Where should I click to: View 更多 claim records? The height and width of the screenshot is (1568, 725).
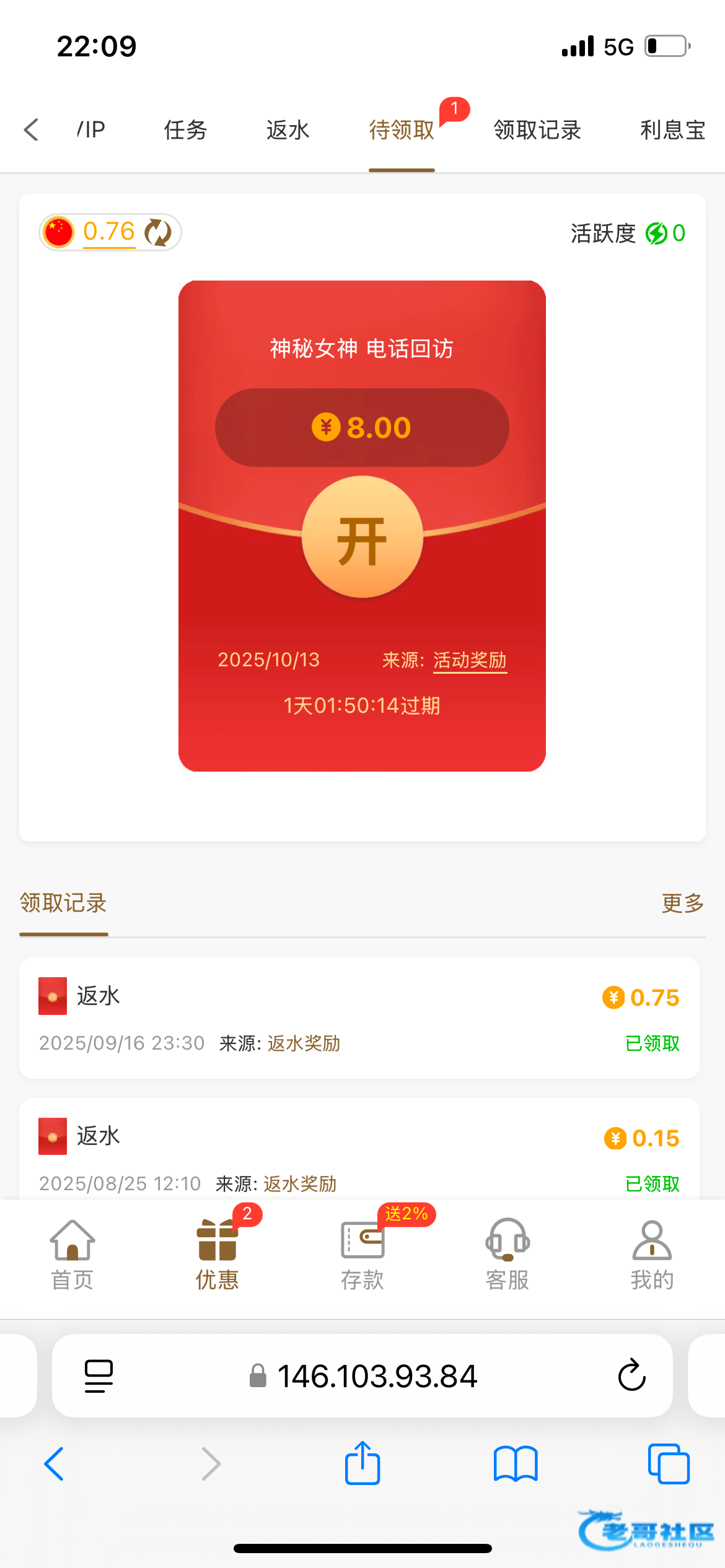[x=682, y=904]
